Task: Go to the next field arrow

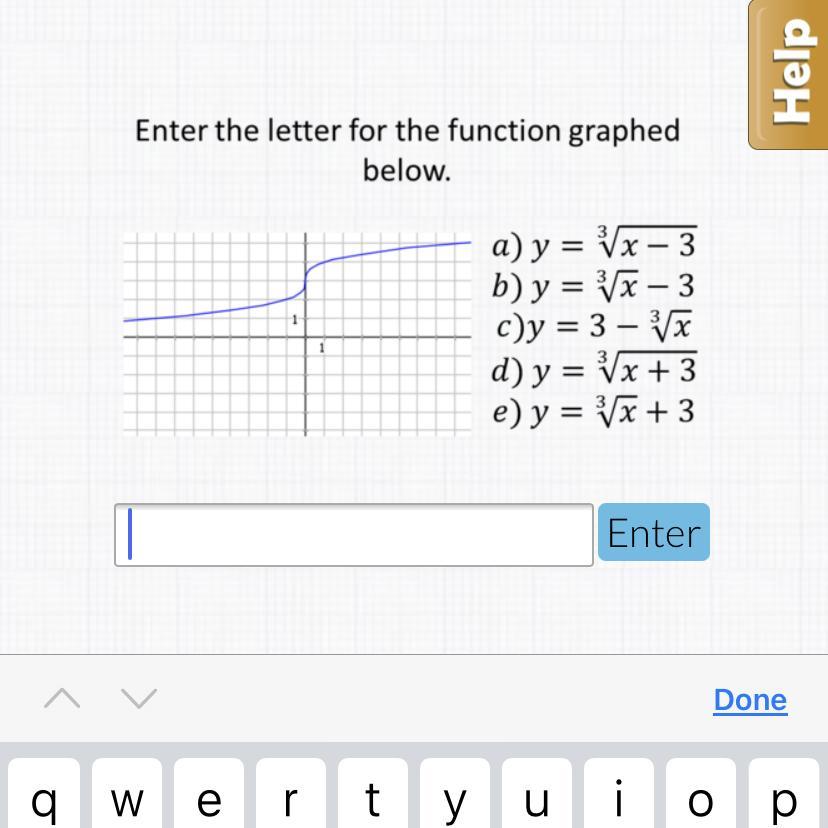Action: [138, 698]
